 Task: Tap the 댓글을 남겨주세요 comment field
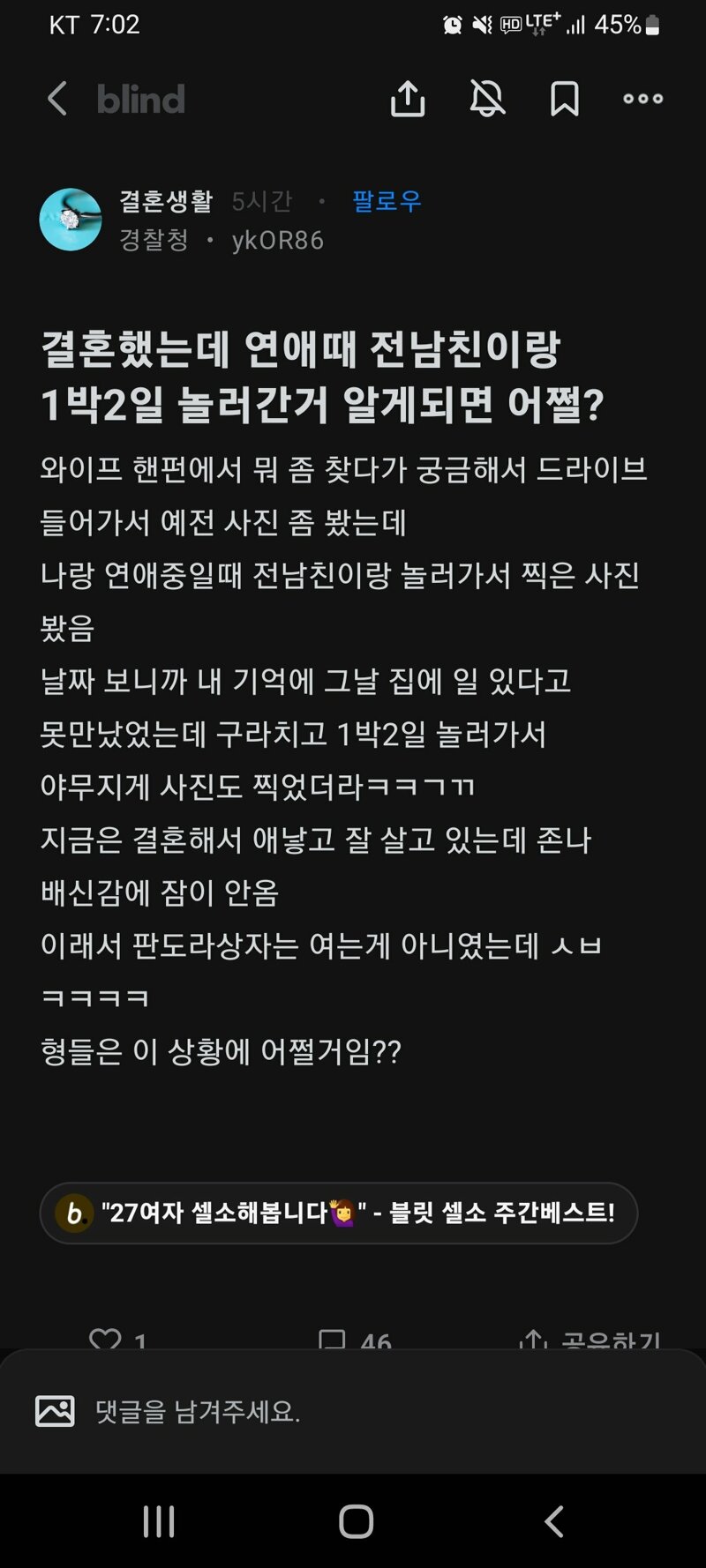click(353, 1412)
